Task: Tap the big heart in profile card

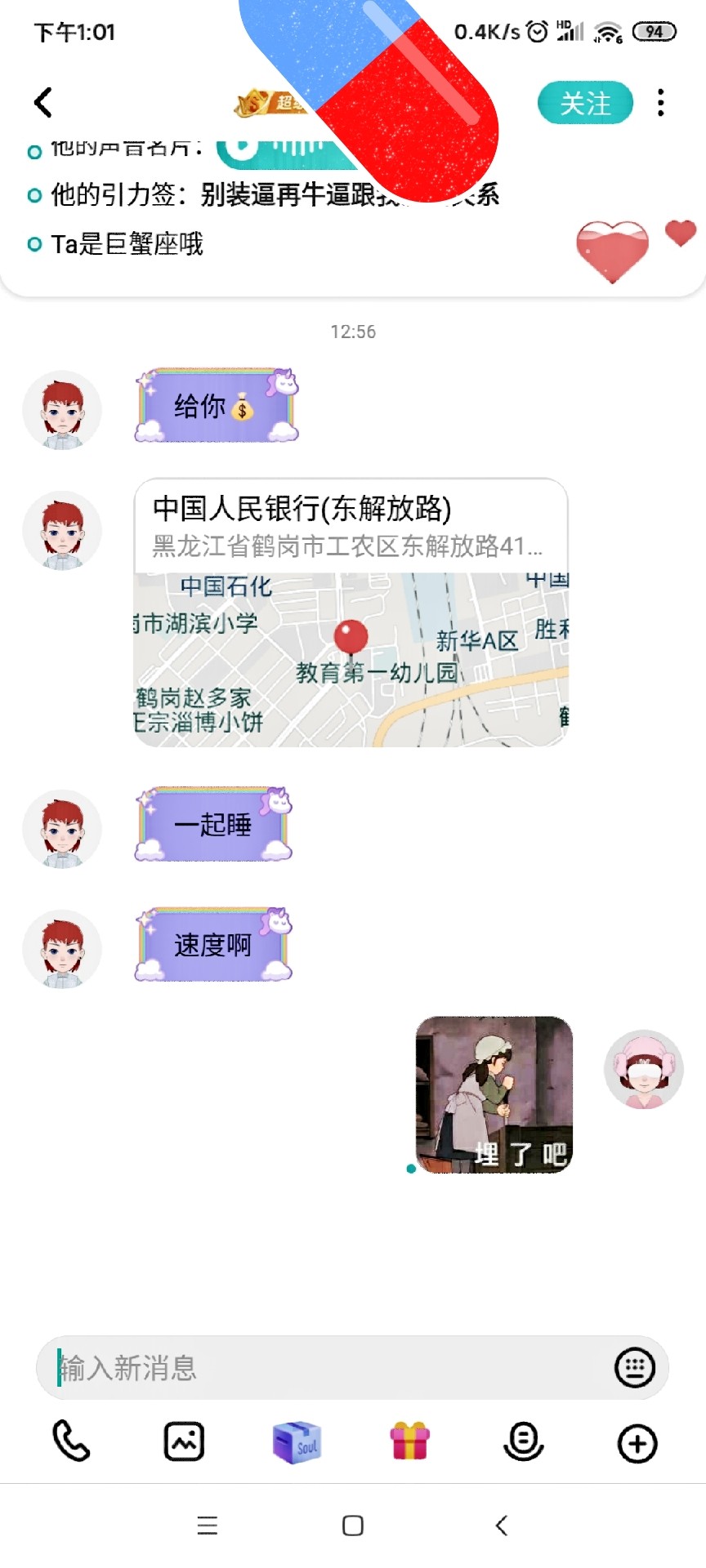Action: pos(612,251)
